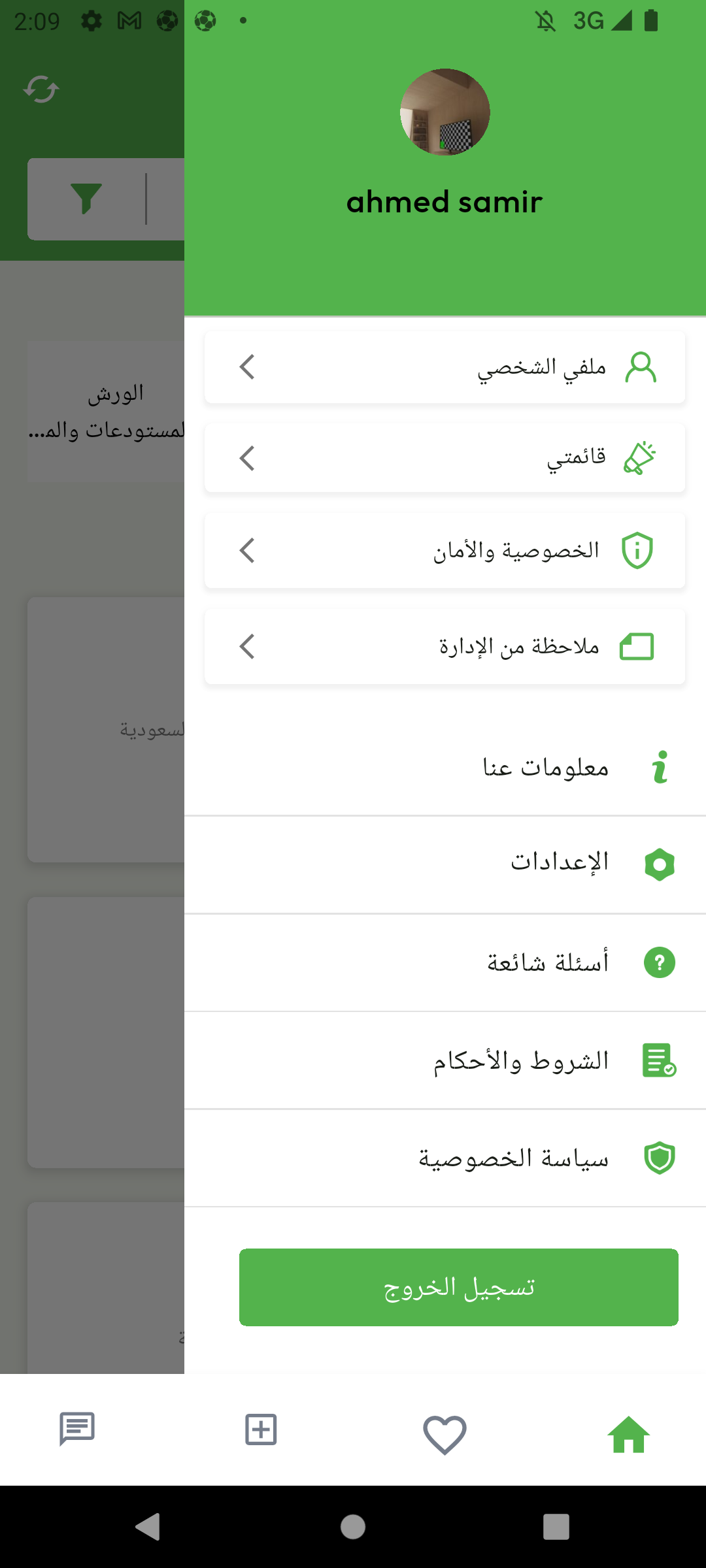This screenshot has height=1568, width=706.
Task: Open the filter funnel icon
Action: coord(86,199)
